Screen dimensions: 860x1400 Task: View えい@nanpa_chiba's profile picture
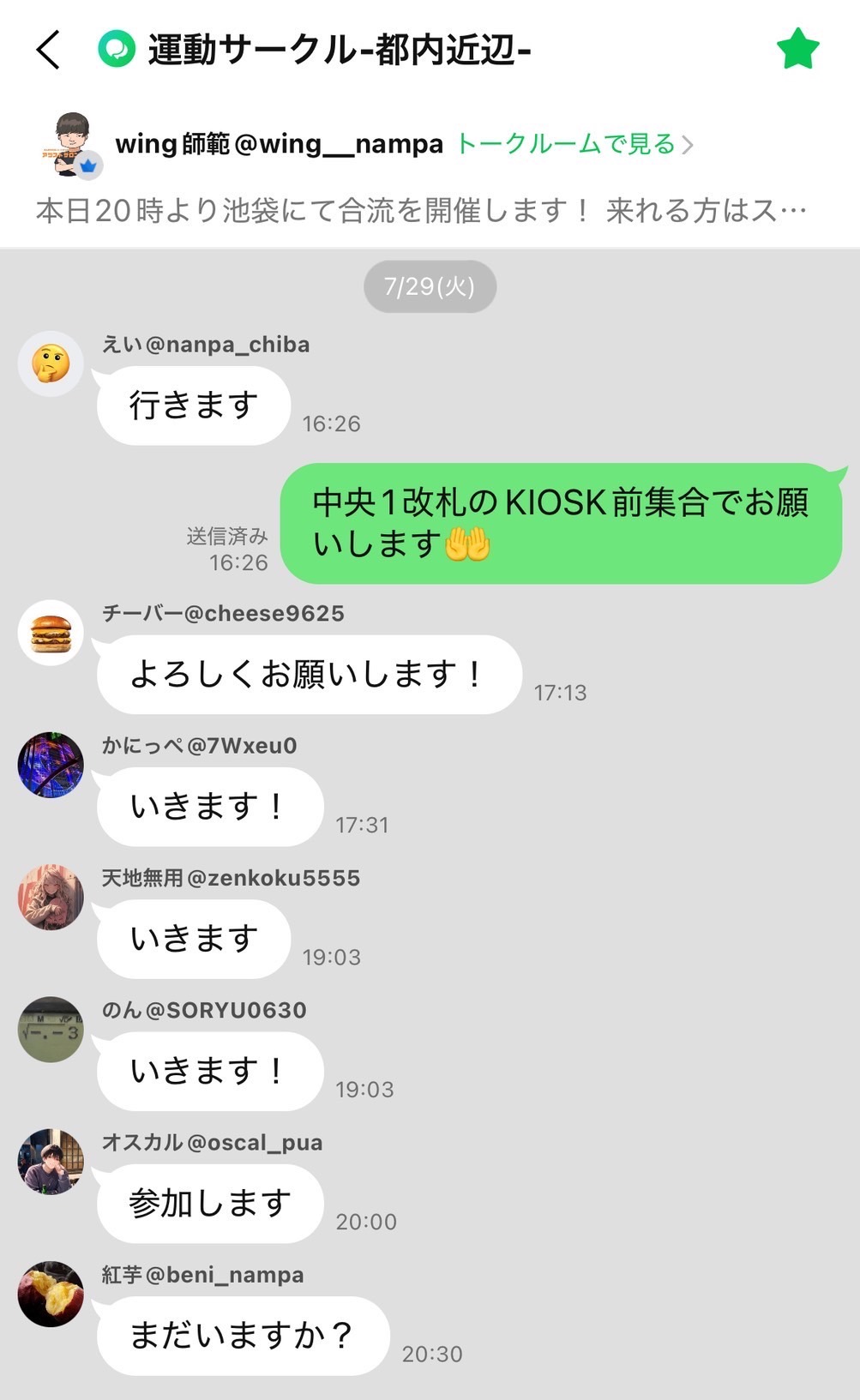[x=51, y=364]
